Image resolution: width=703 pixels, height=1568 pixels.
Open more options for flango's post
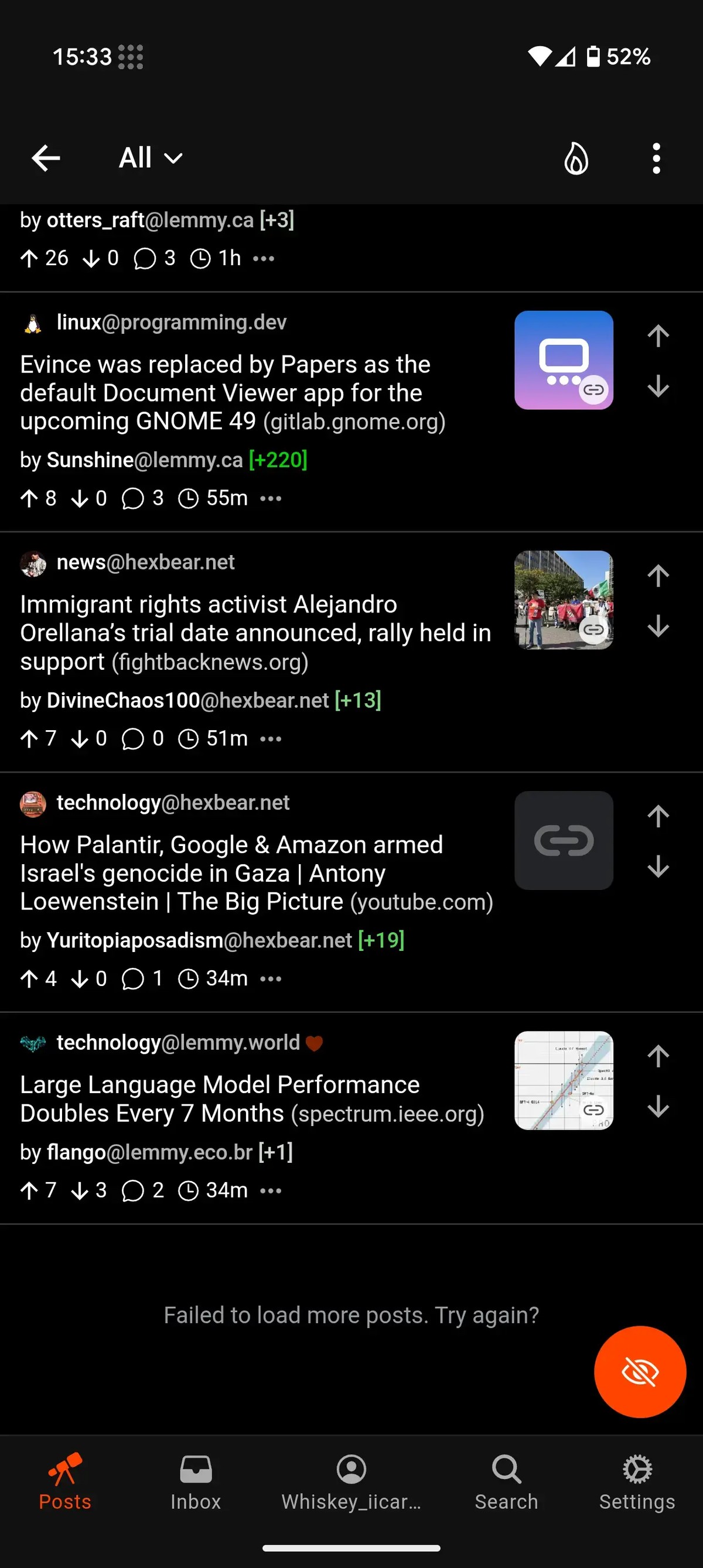pos(271,1190)
